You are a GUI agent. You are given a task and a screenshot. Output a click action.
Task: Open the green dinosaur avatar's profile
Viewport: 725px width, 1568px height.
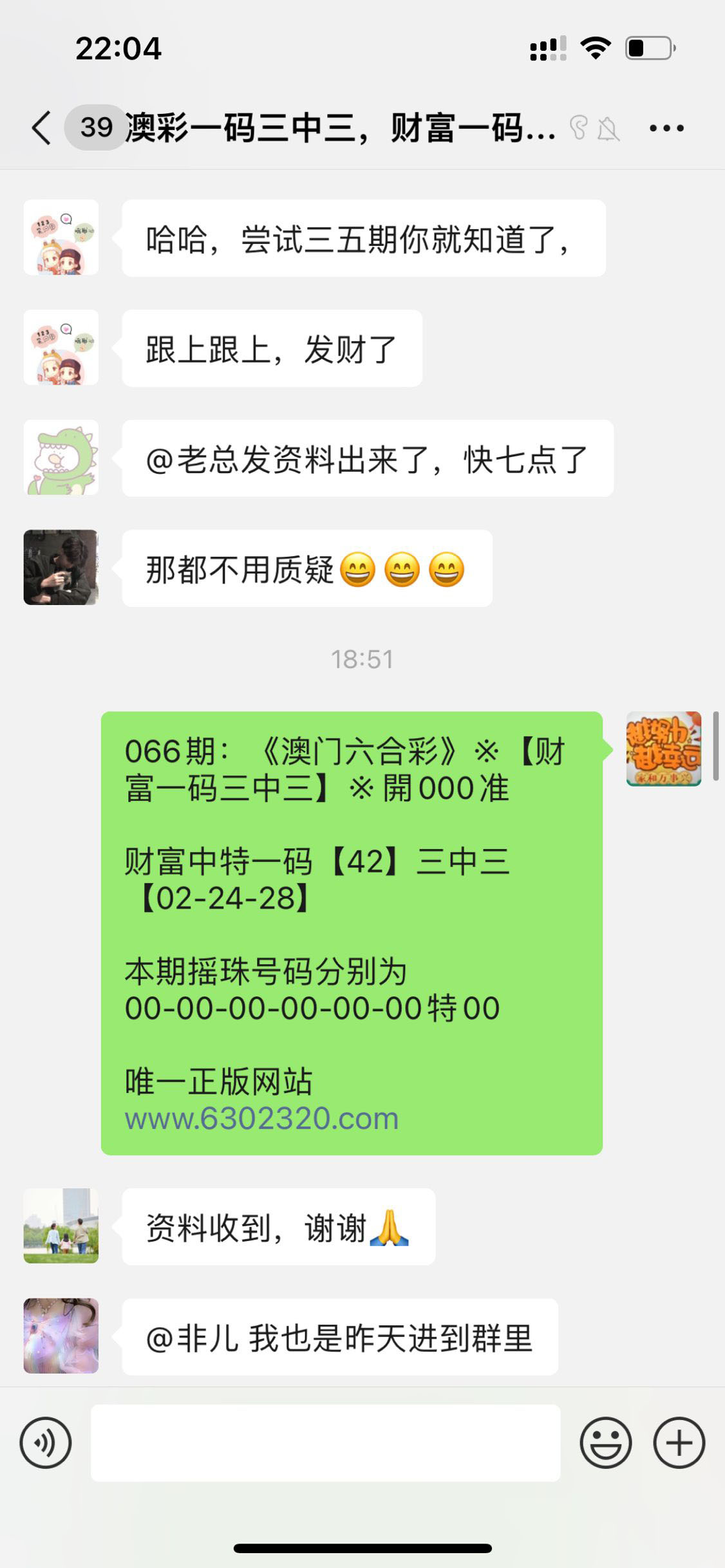pyautogui.click(x=61, y=458)
